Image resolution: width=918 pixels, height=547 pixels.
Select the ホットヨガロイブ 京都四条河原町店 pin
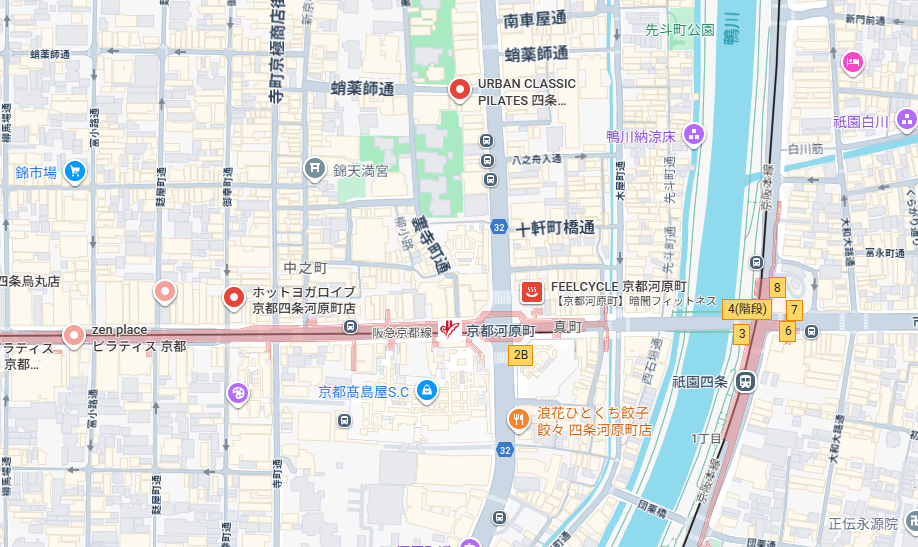pos(235,296)
